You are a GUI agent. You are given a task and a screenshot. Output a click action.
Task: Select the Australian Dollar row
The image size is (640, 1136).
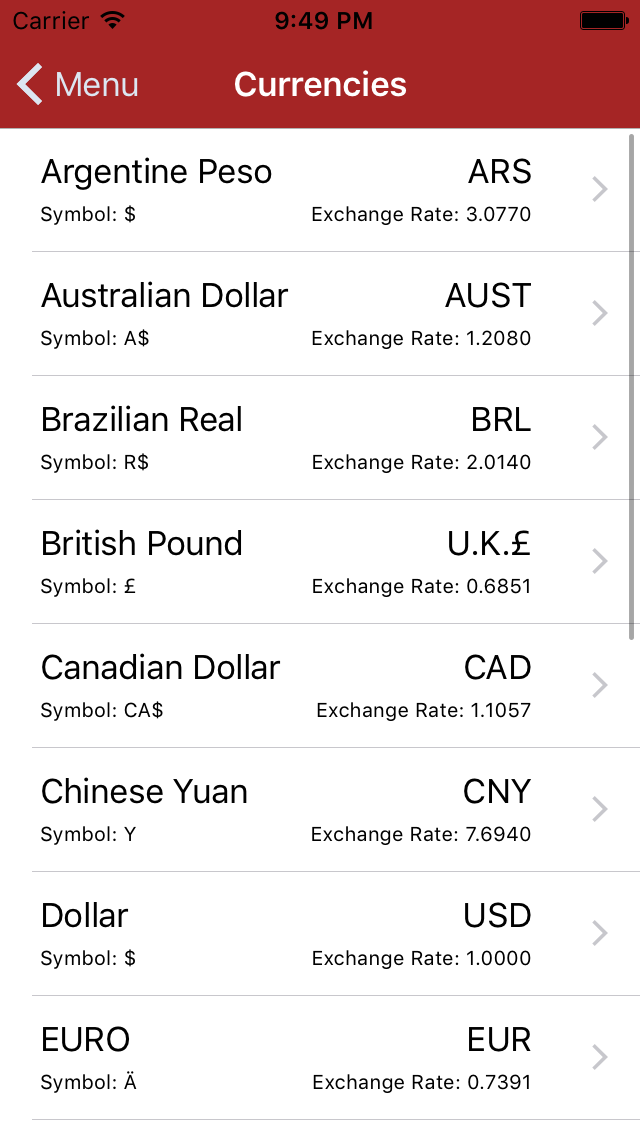320,314
